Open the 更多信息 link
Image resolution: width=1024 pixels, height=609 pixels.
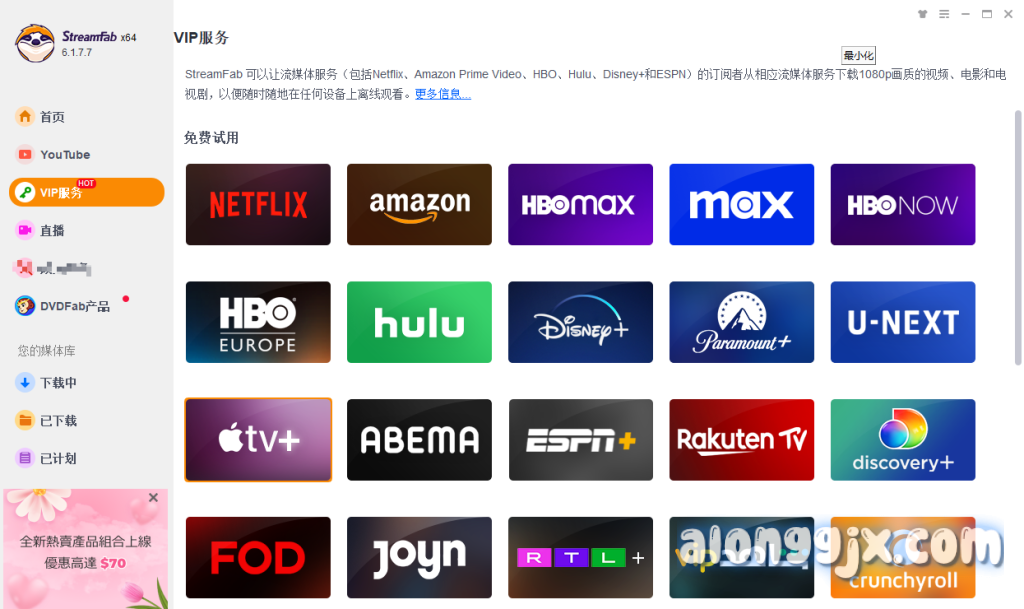[x=442, y=94]
